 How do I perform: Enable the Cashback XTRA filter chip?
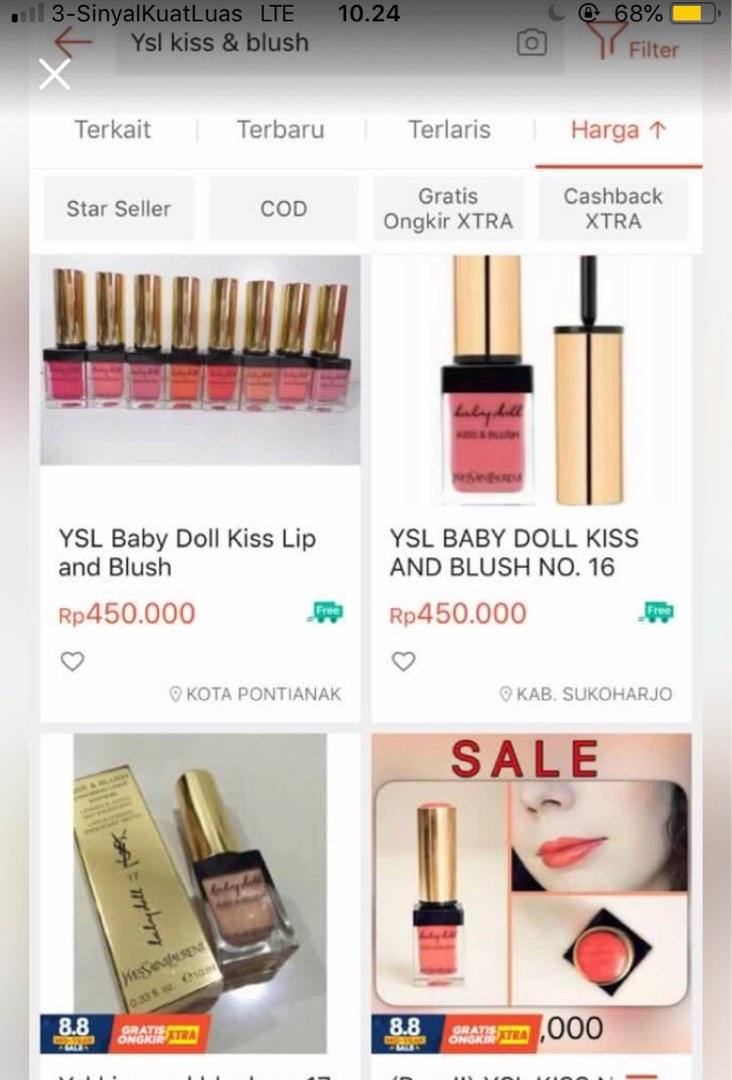point(613,208)
